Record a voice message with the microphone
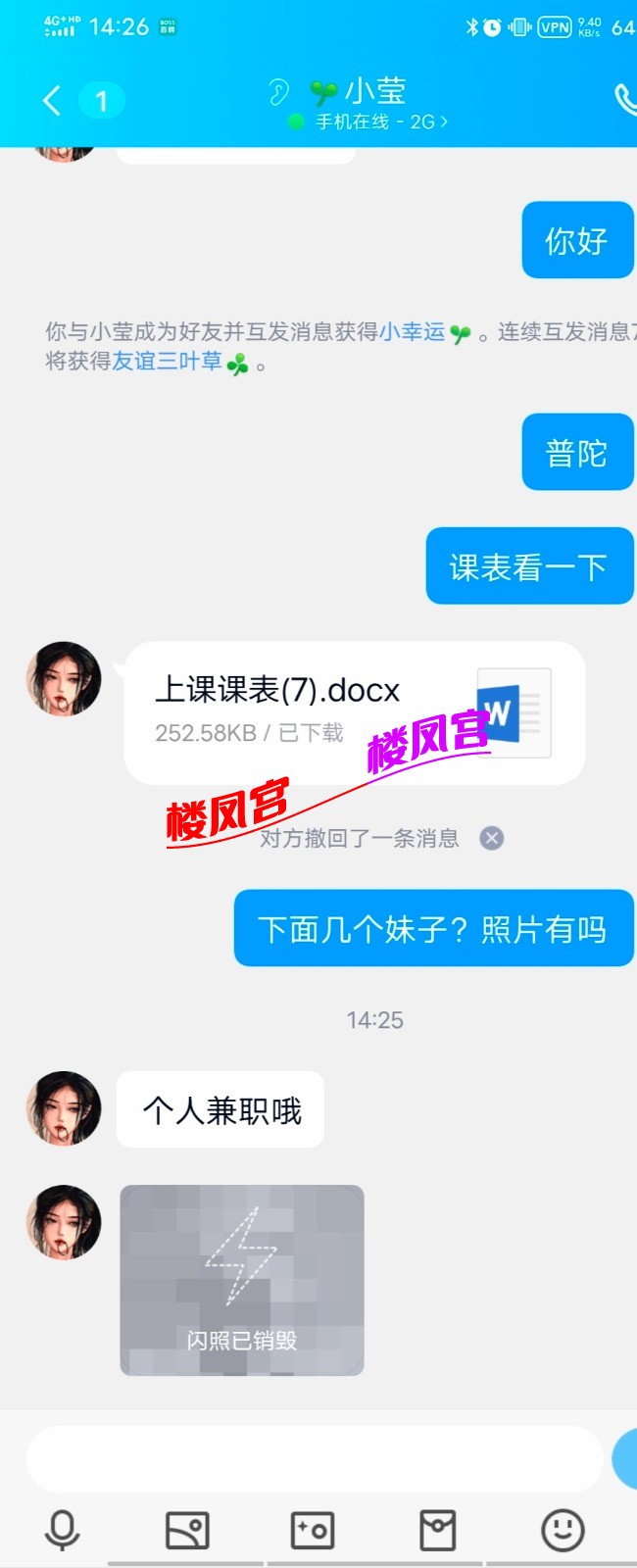The height and width of the screenshot is (1568, 637). [x=63, y=1529]
